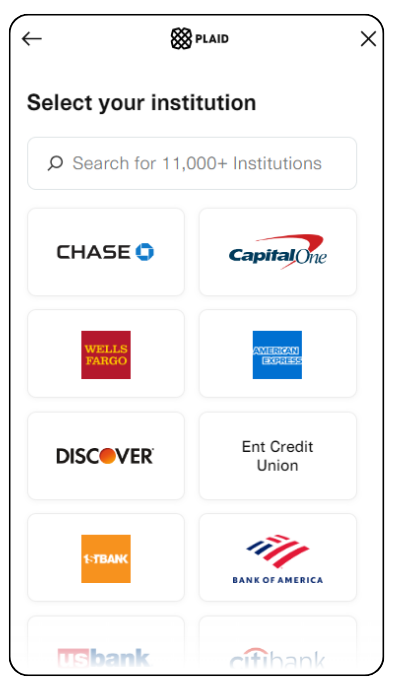Close the Plaid dialog
This screenshot has width=393, height=690.
[x=368, y=39]
